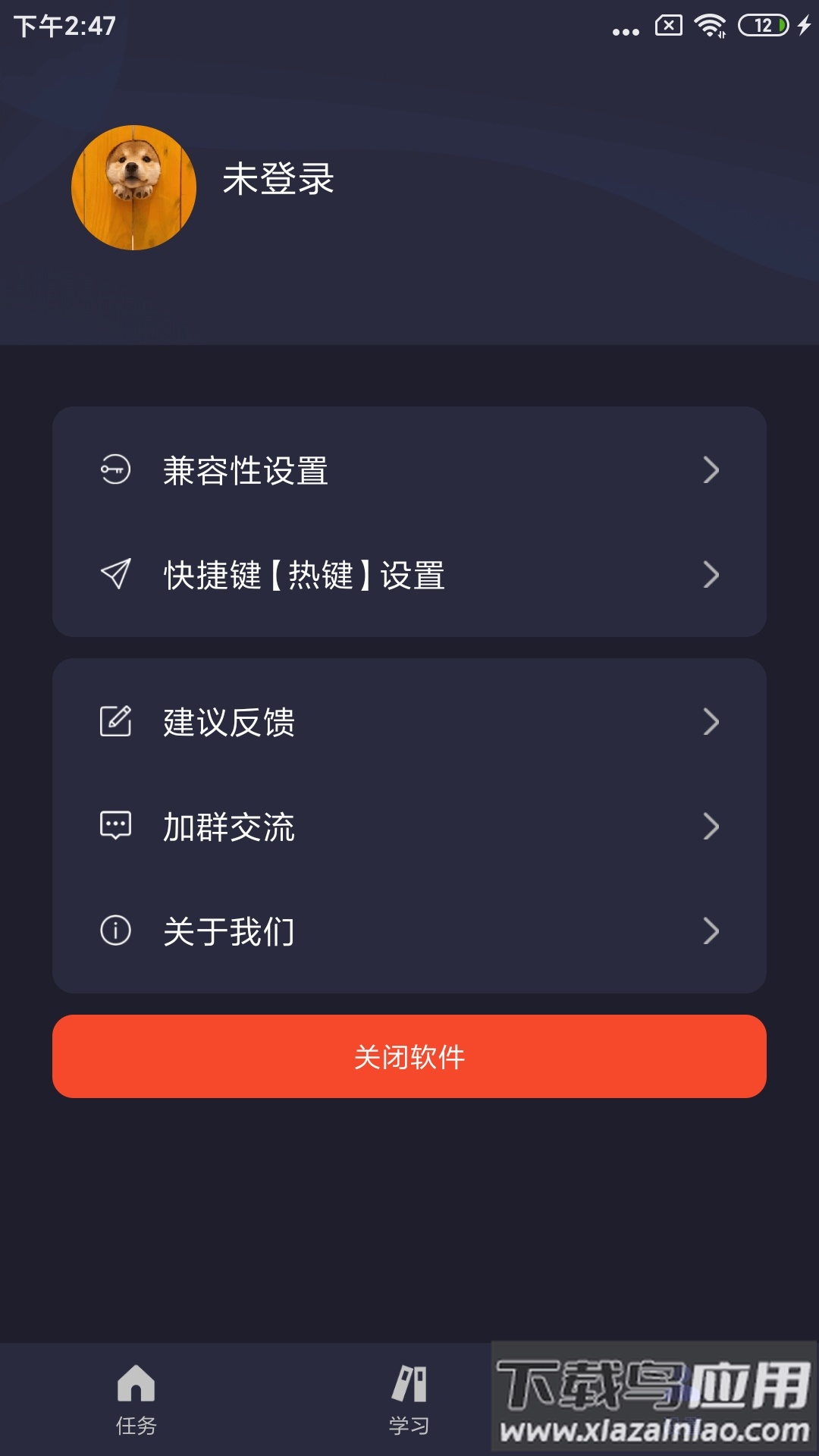Click the chevron beside 加群交流

click(711, 827)
